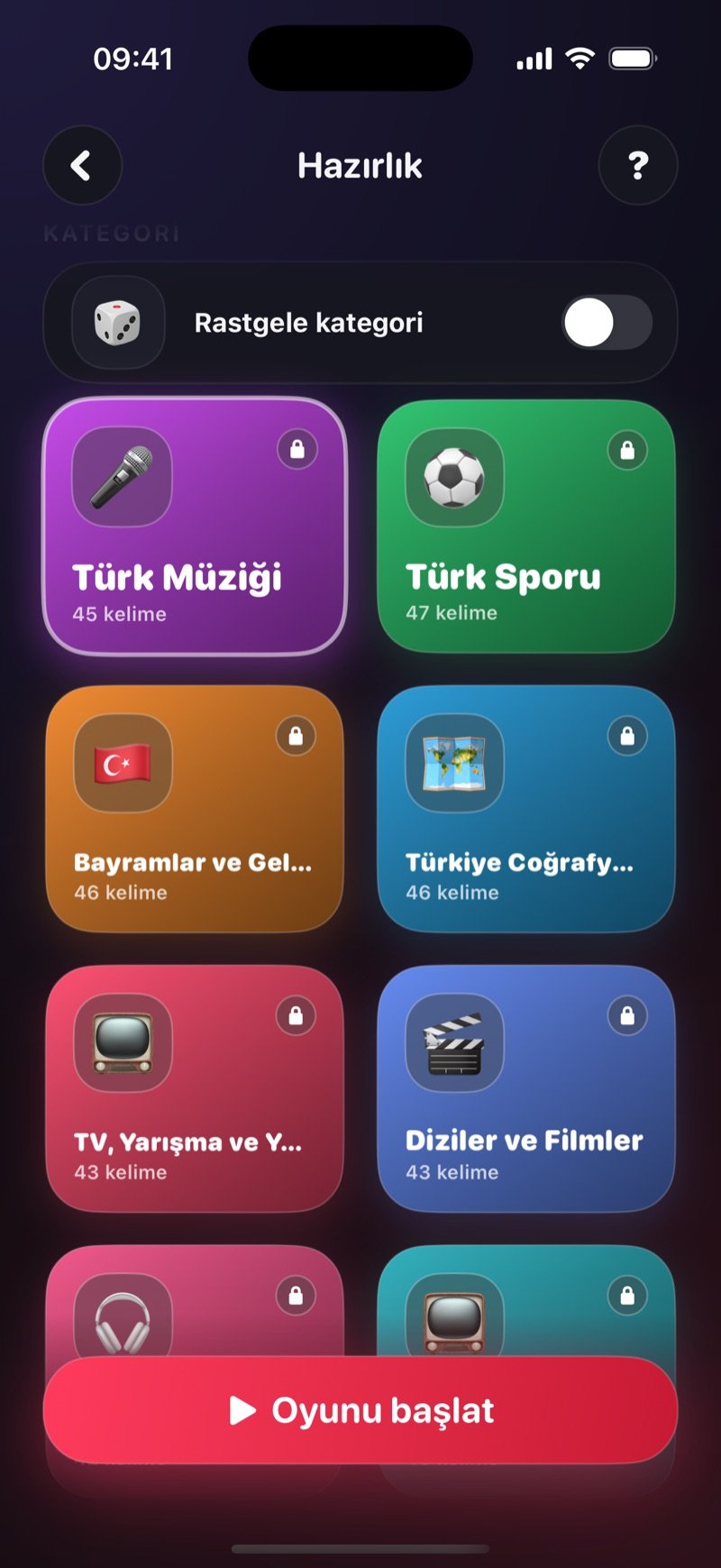
Task: Select the Diziler ve Filmler card
Action: (526, 1088)
